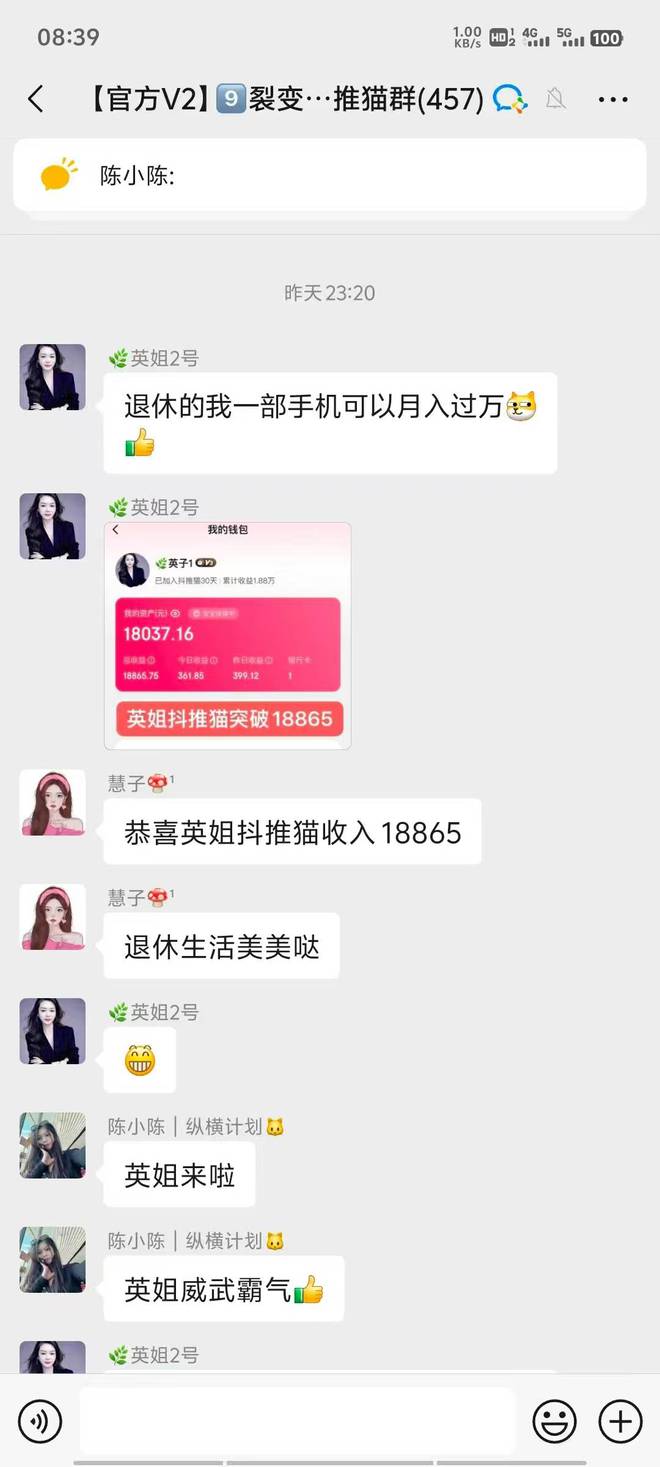View the 我的钱包 wallet screenshot image
660x1467 pixels.
pos(228,636)
